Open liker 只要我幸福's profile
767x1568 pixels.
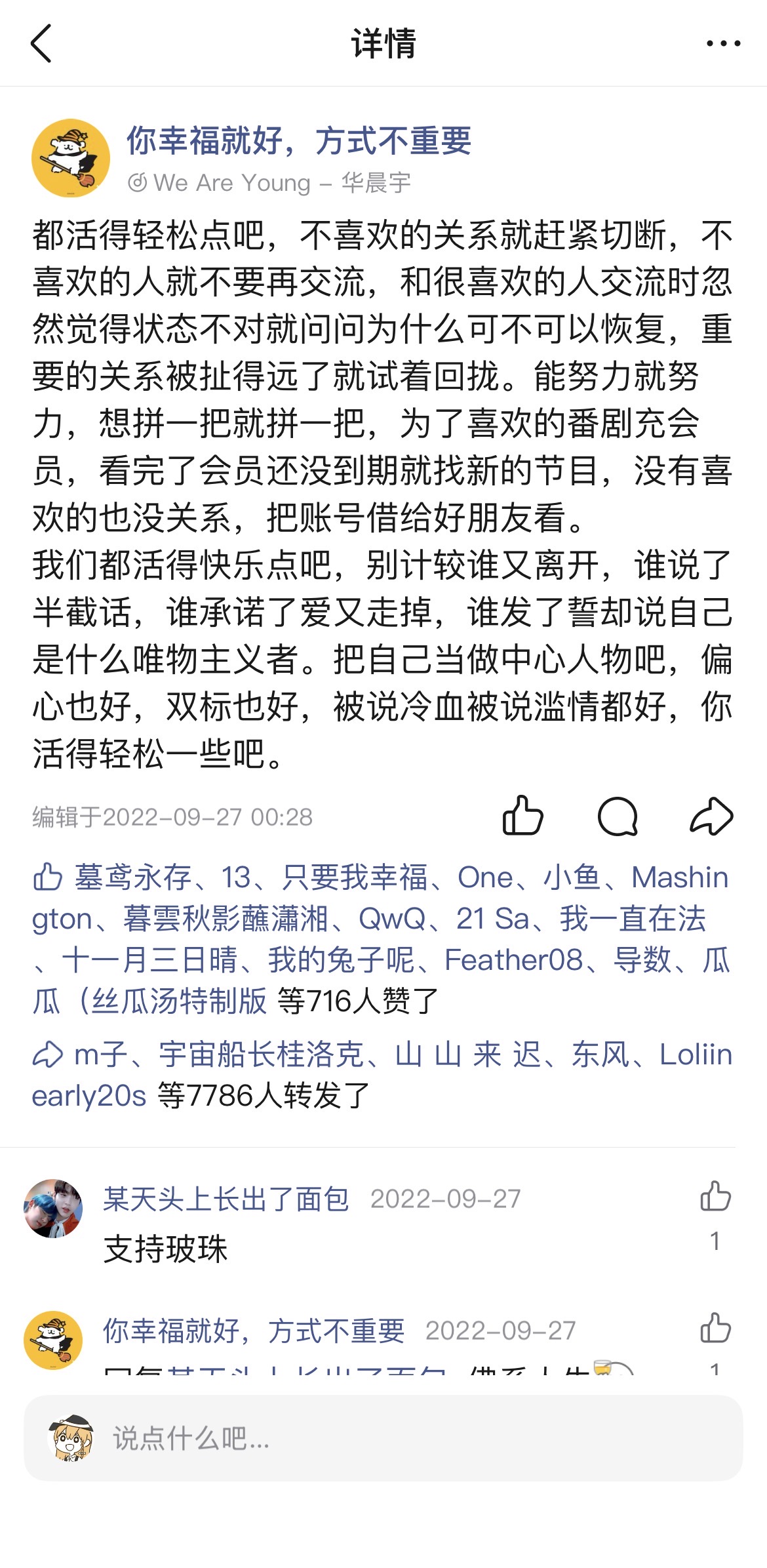(354, 877)
